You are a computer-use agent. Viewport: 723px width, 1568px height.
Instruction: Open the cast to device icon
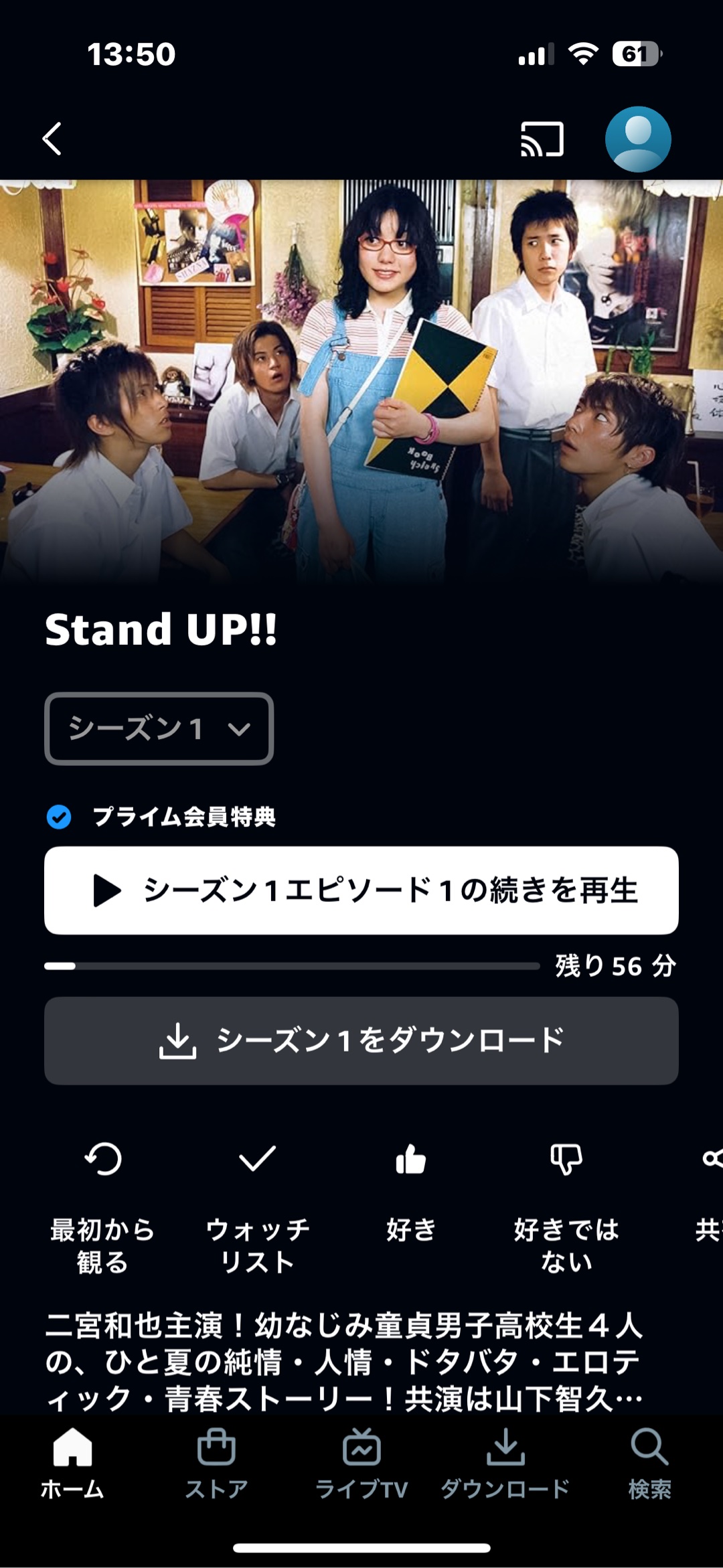coord(542,139)
